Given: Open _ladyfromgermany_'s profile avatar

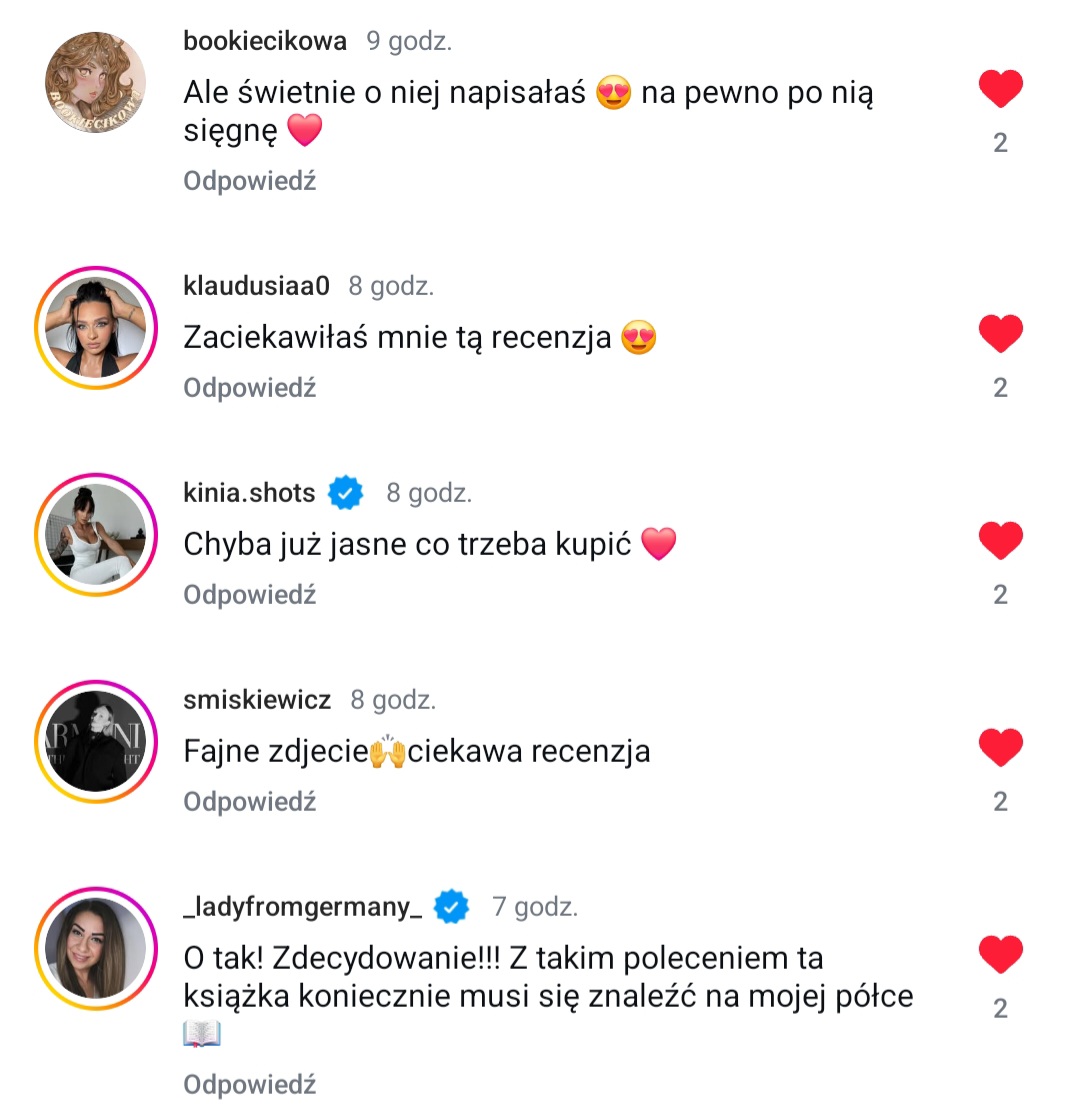Looking at the screenshot, I should [97, 948].
